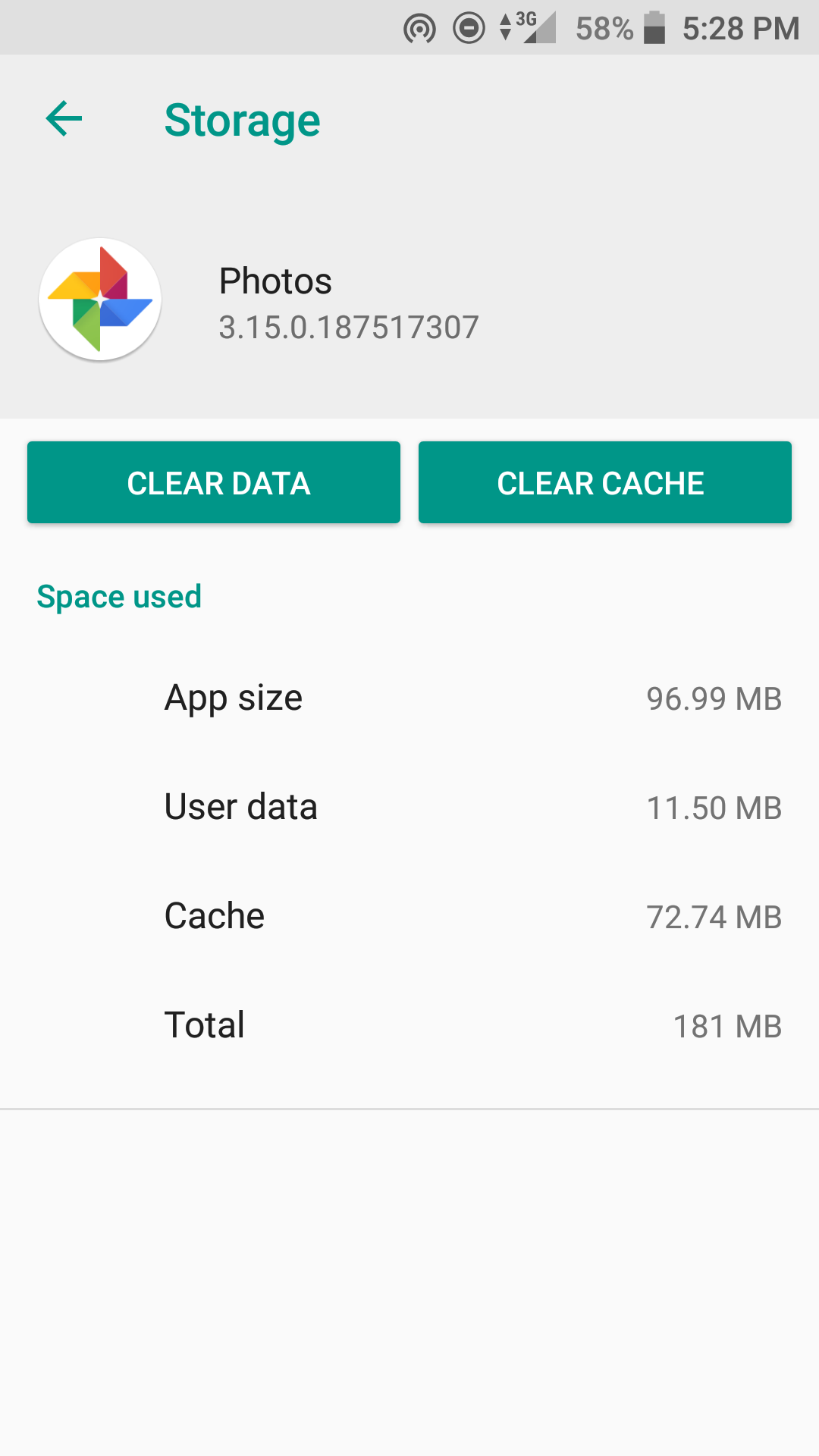
Task: Go back from the Storage screen
Action: tap(64, 119)
